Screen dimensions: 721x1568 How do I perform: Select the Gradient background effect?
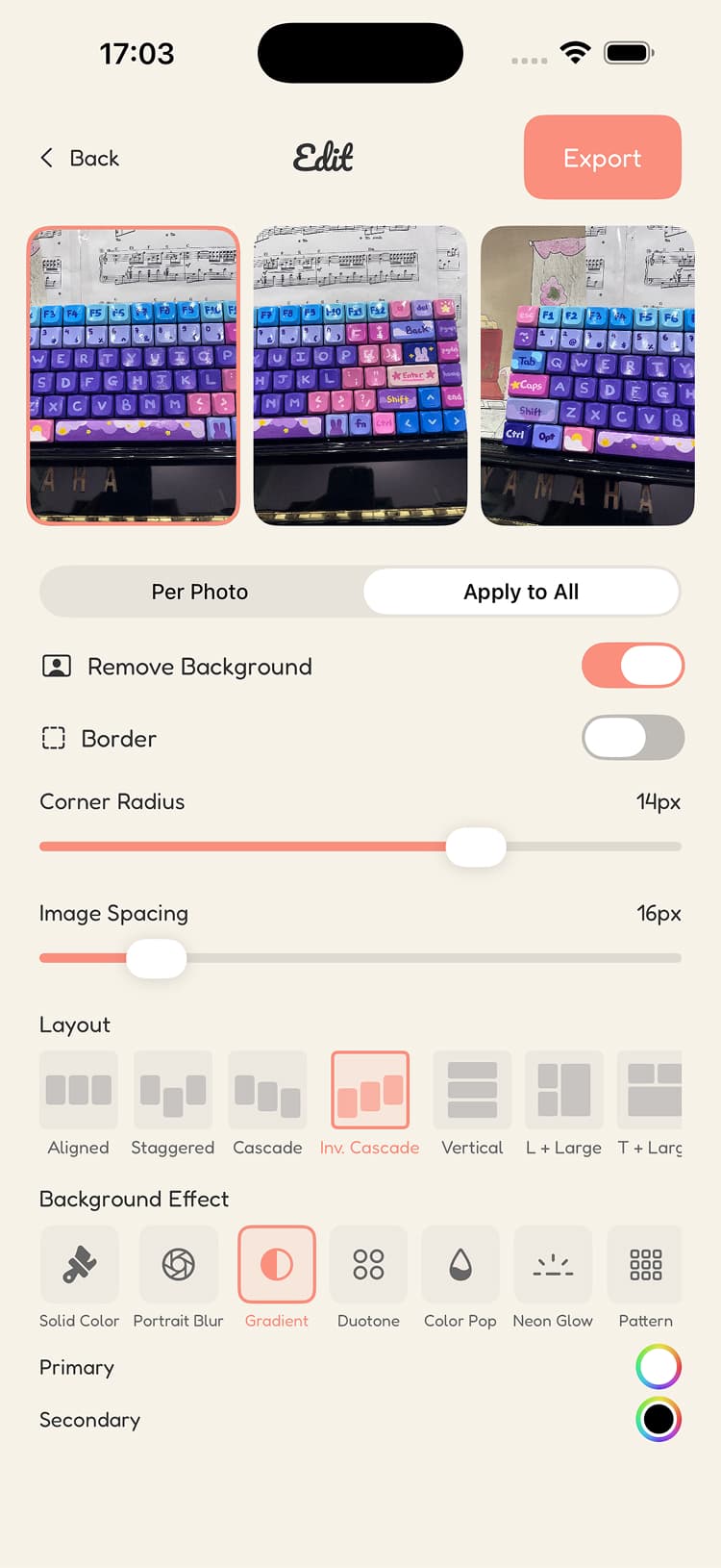(x=276, y=1264)
